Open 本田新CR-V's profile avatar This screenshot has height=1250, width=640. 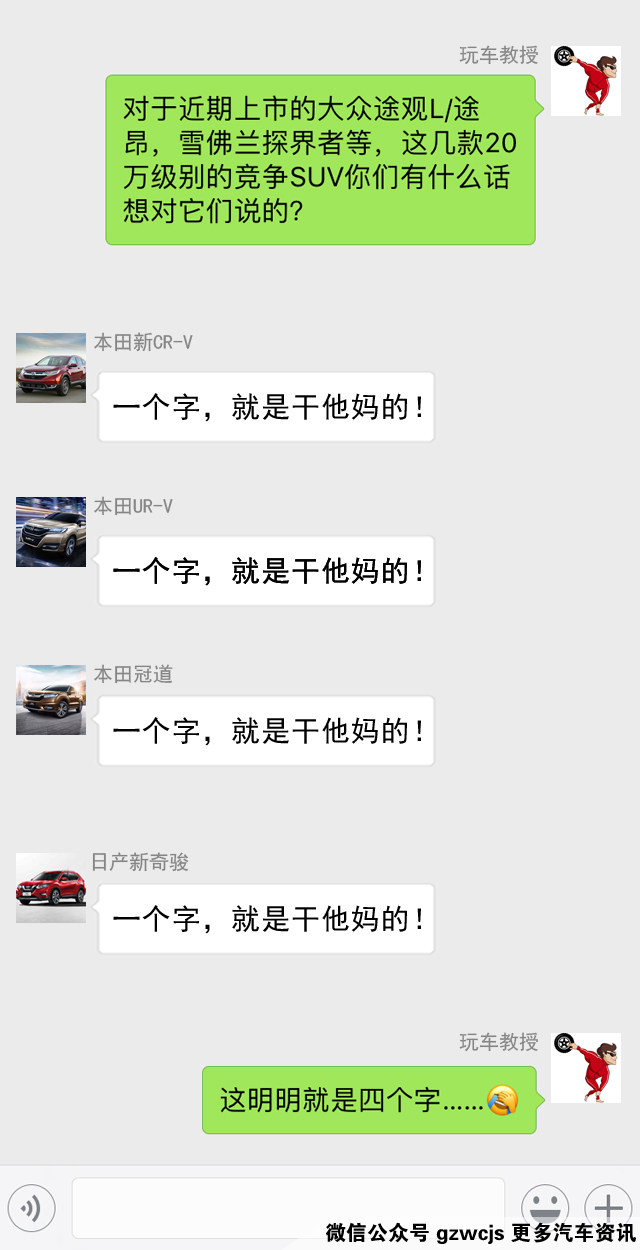point(51,368)
